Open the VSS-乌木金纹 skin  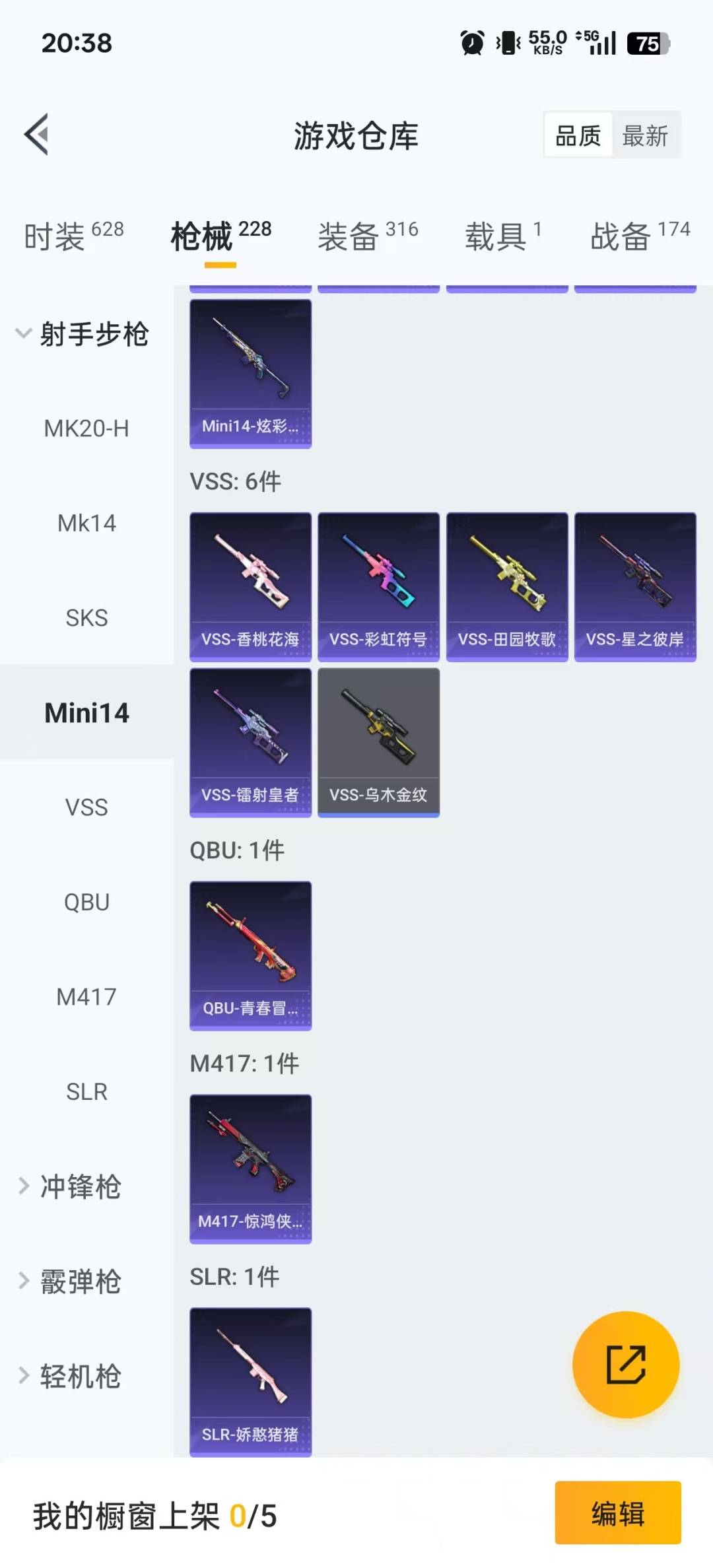(x=378, y=742)
